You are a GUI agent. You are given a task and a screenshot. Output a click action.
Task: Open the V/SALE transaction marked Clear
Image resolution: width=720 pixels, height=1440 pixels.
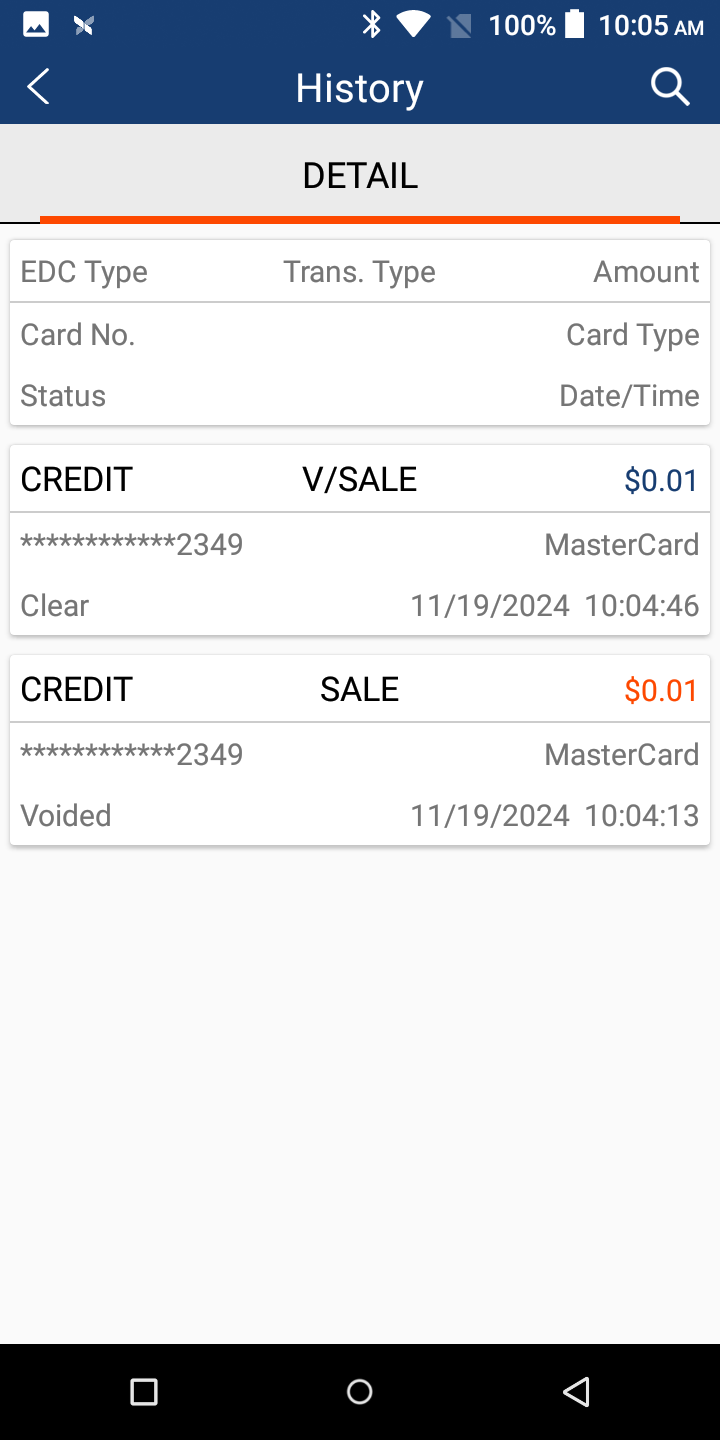pyautogui.click(x=360, y=541)
